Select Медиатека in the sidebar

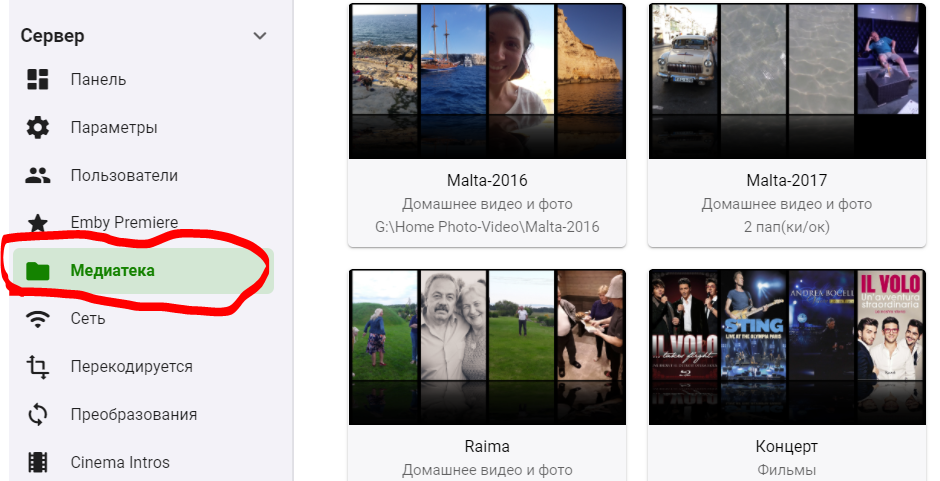(x=112, y=270)
